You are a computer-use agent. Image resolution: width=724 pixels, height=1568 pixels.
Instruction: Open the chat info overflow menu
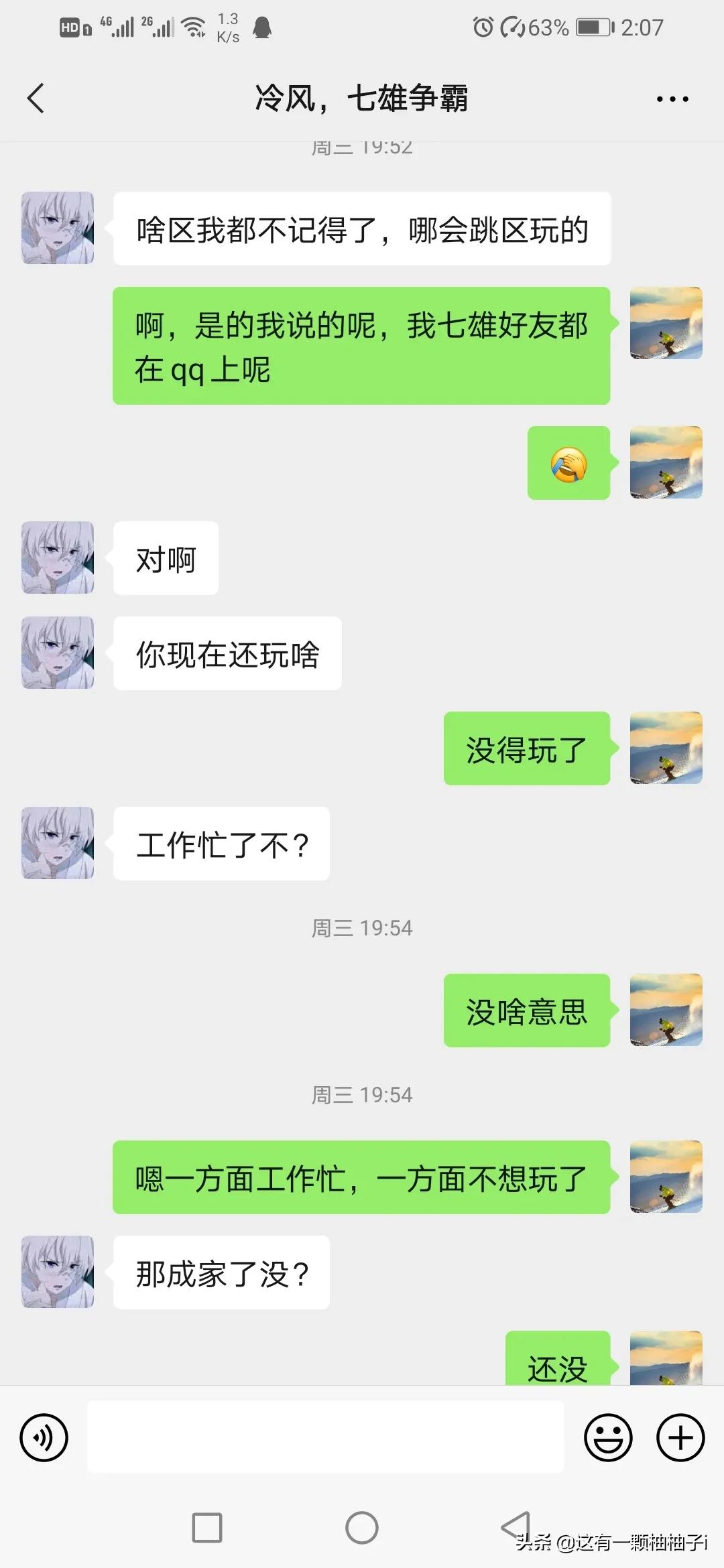(672, 99)
